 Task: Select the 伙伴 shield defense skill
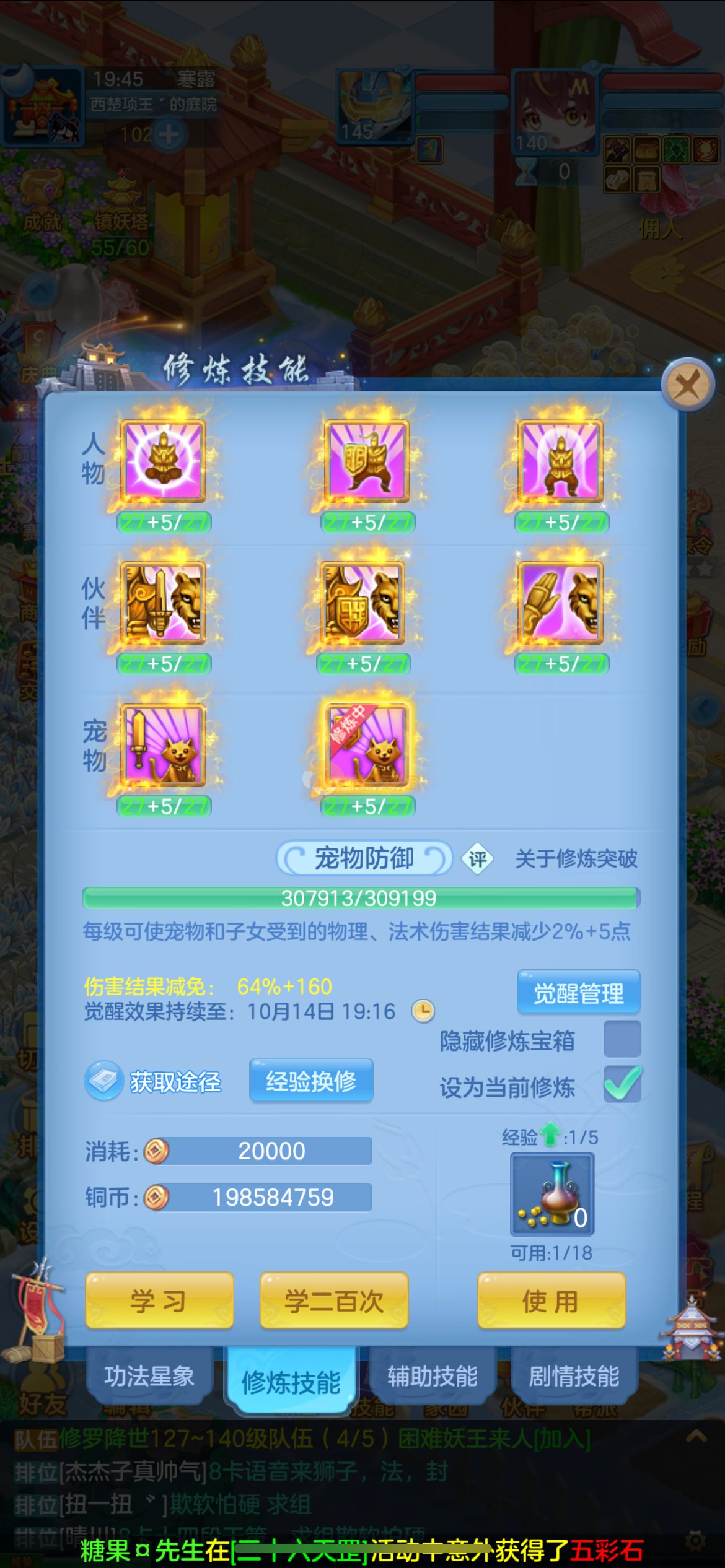(x=362, y=603)
